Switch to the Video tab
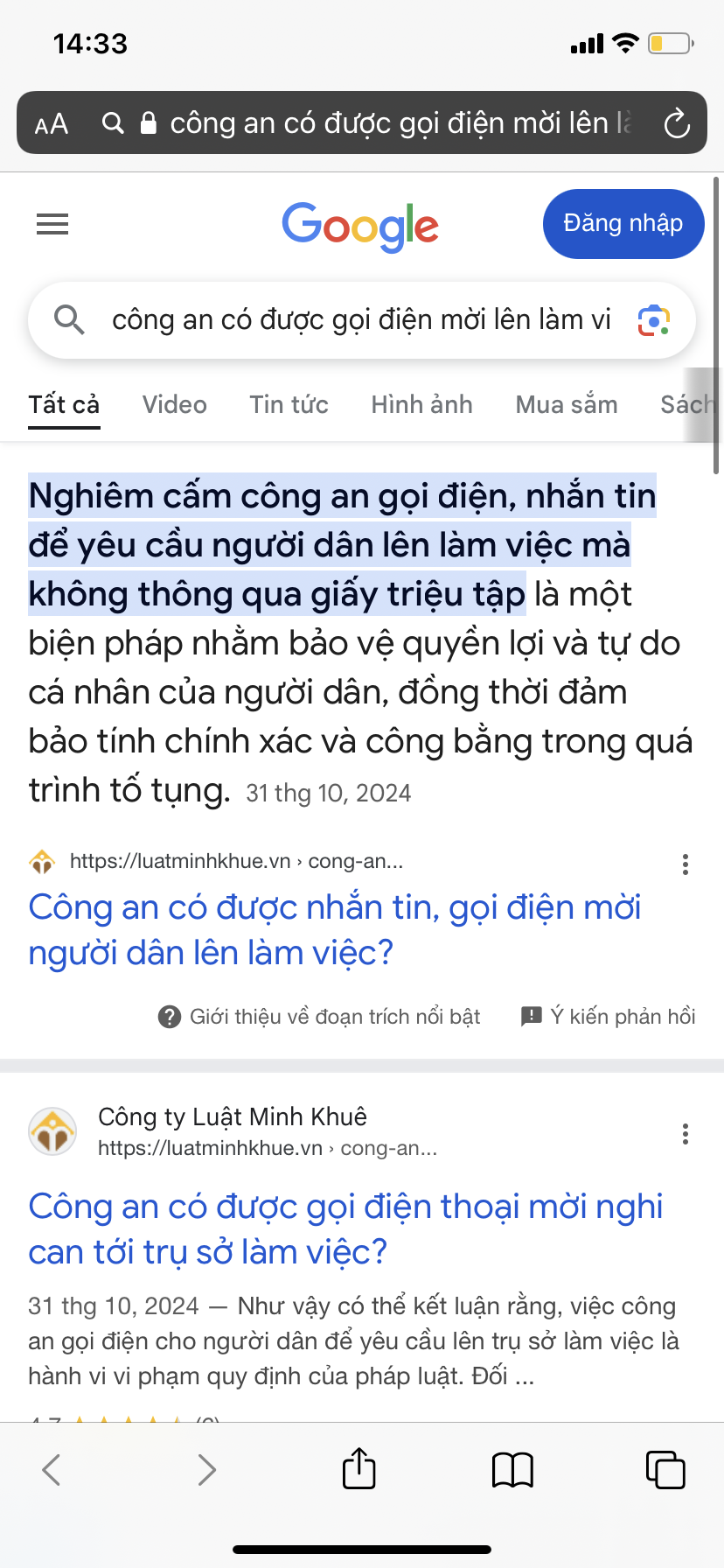 coord(175,405)
